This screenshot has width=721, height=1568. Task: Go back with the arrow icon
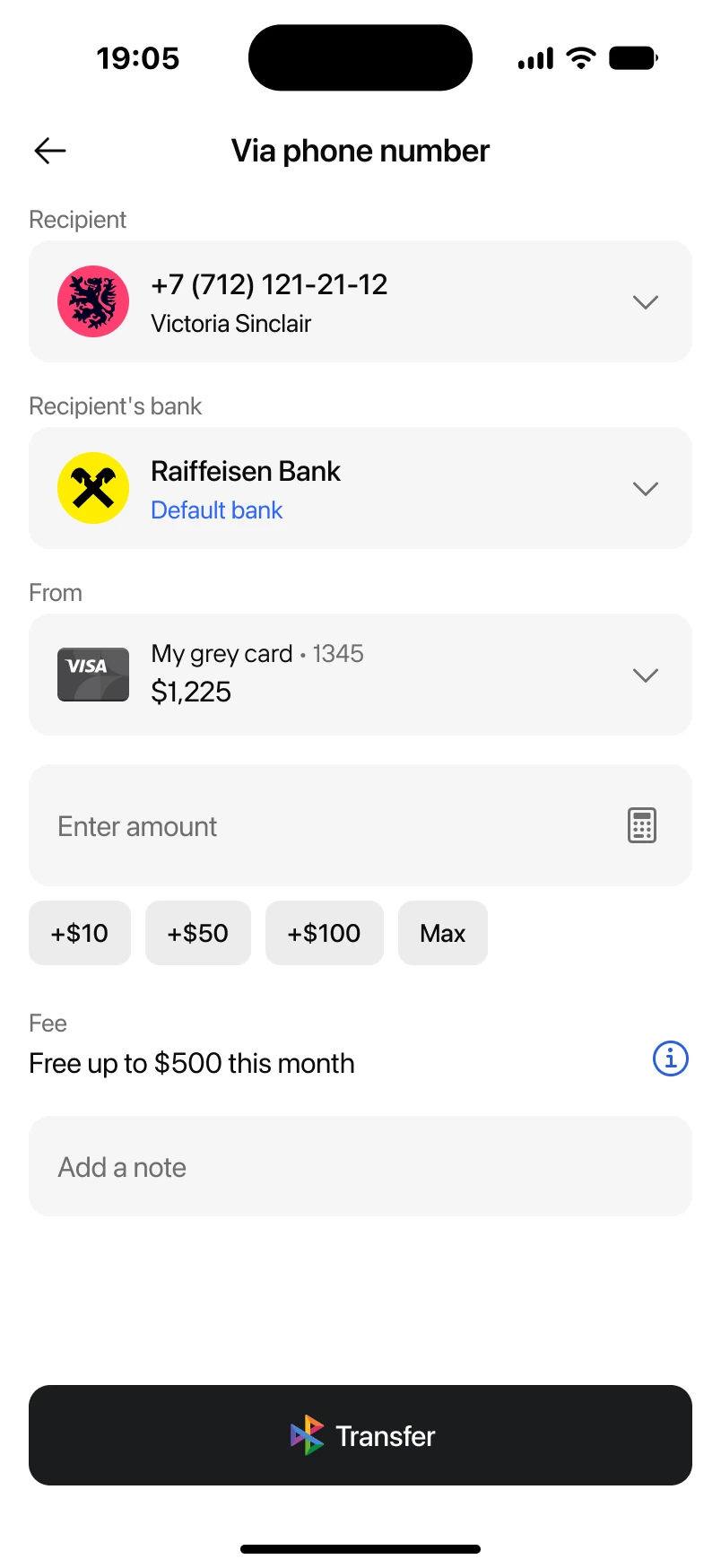click(x=50, y=151)
